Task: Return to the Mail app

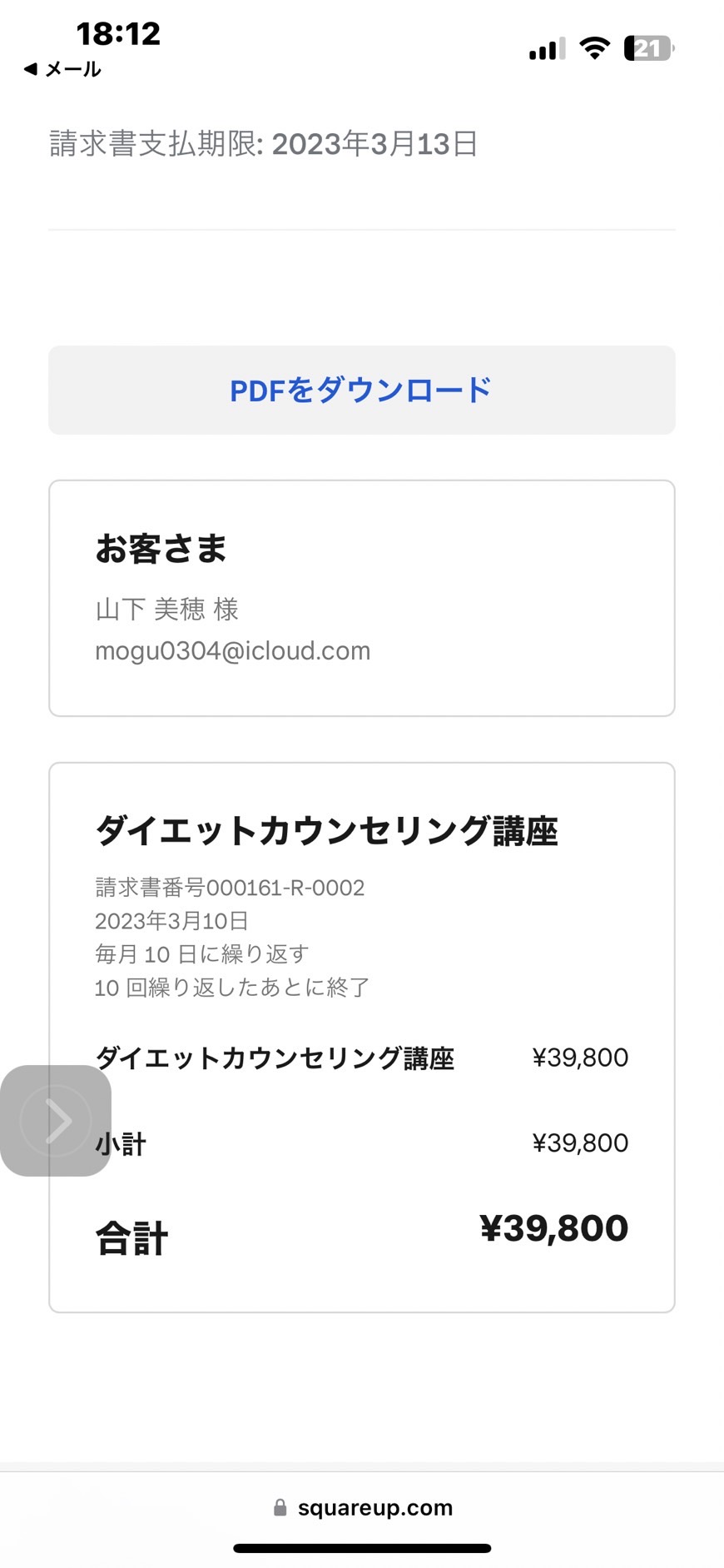Action: tap(62, 69)
